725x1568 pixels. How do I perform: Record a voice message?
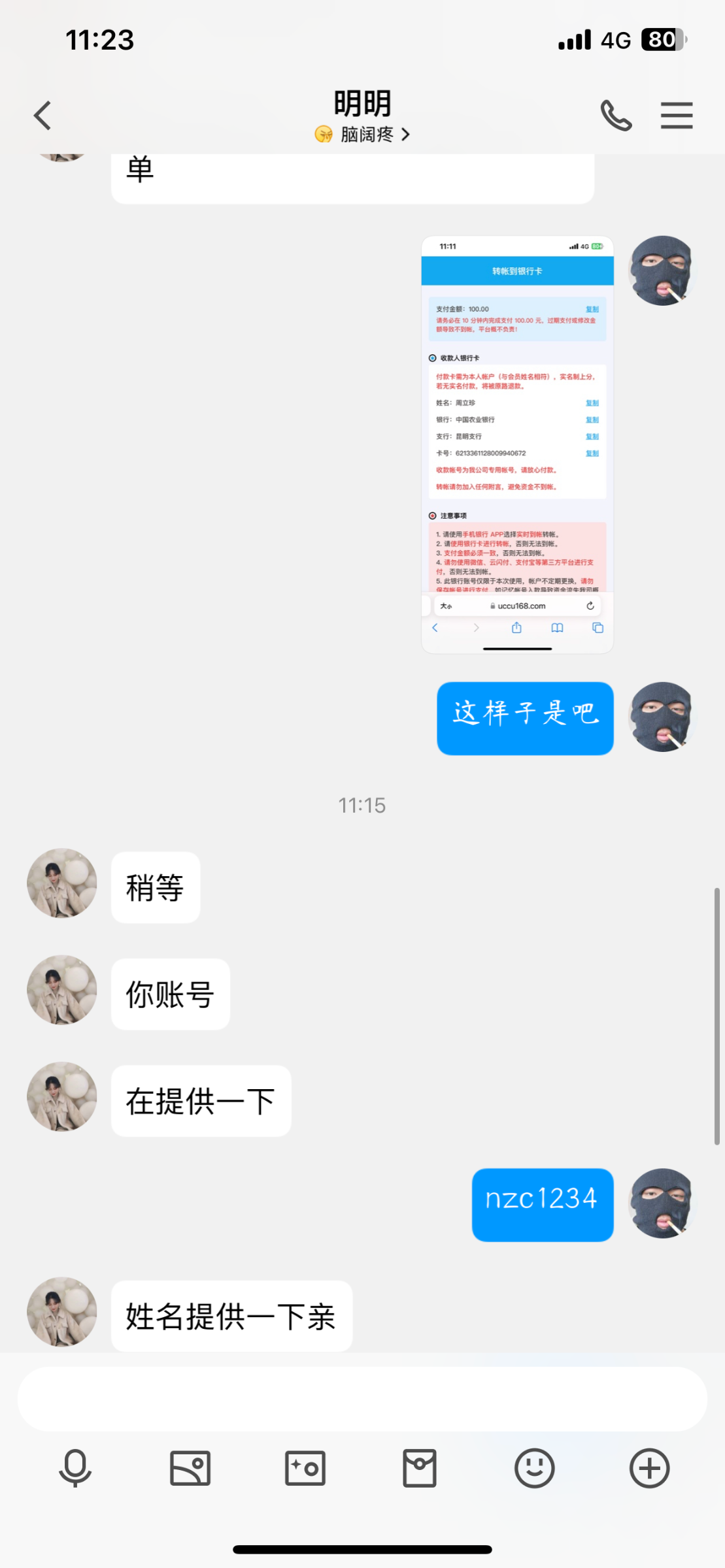pyautogui.click(x=75, y=1468)
